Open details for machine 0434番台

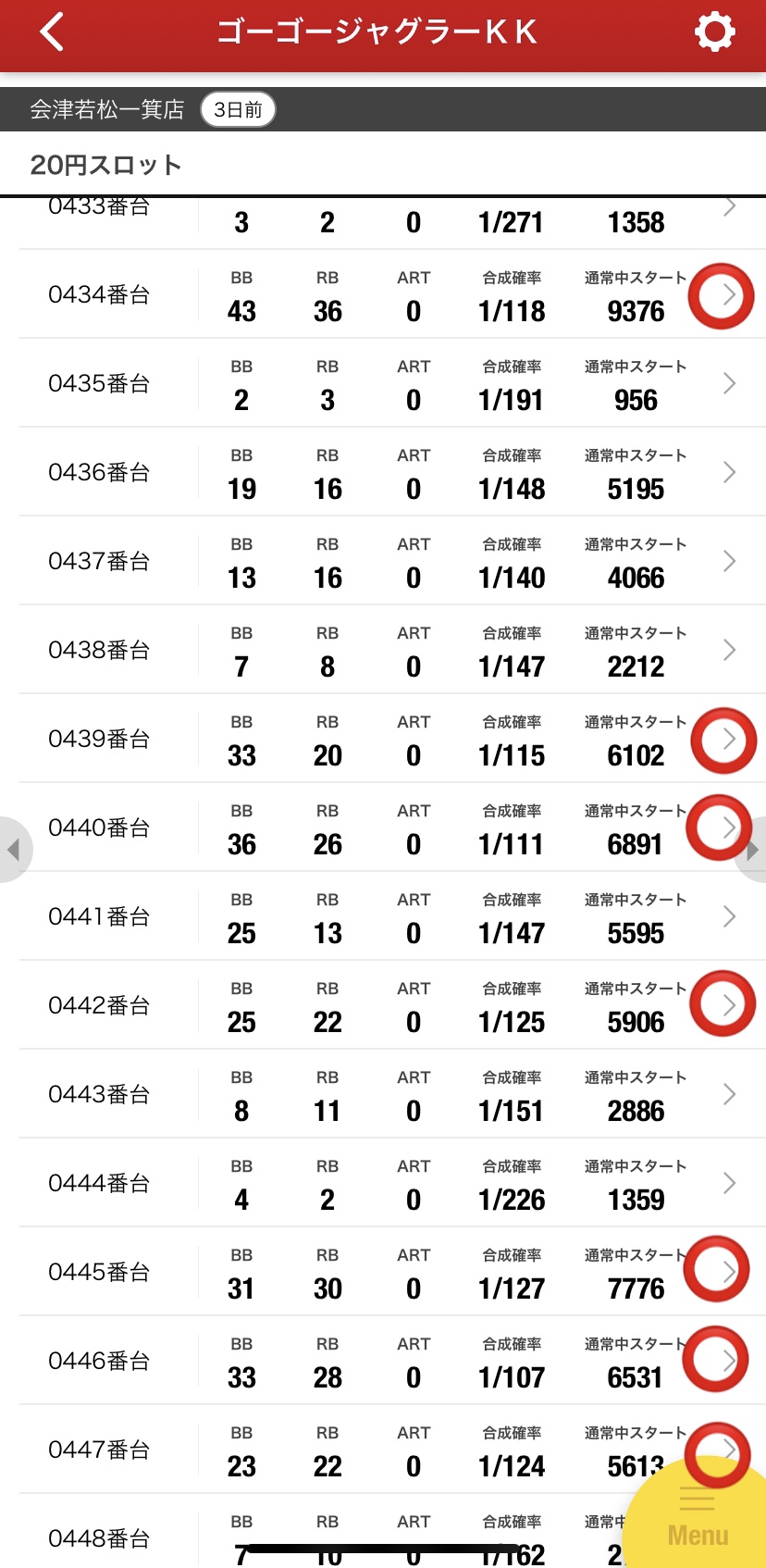(x=392, y=294)
